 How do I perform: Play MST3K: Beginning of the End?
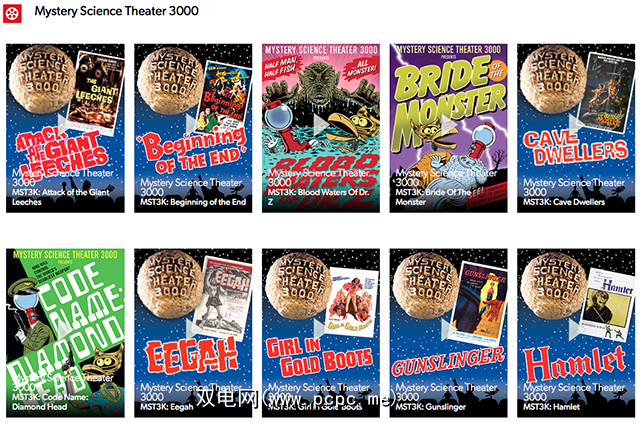pos(193,126)
